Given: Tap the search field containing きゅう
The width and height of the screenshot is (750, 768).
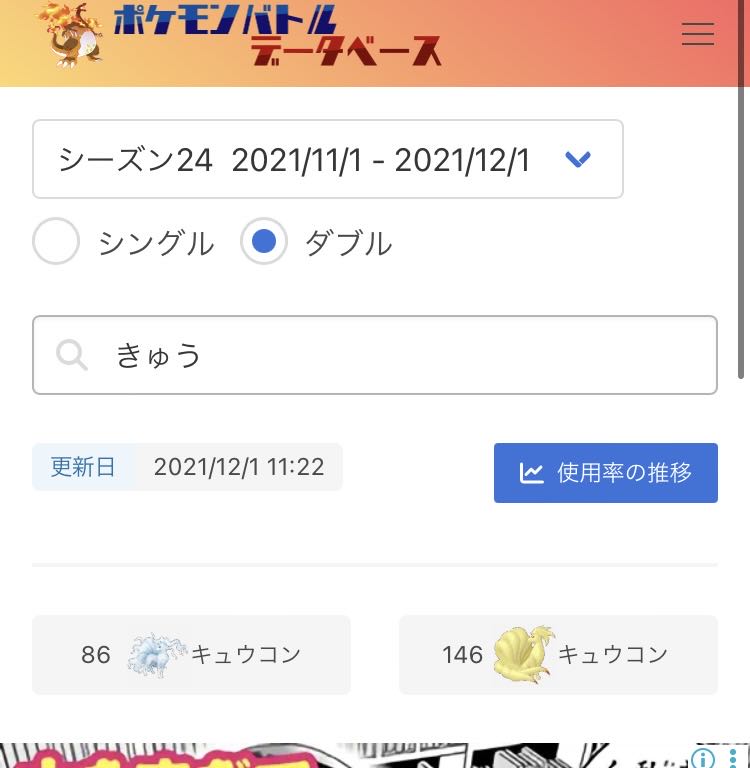Looking at the screenshot, I should click(x=375, y=355).
